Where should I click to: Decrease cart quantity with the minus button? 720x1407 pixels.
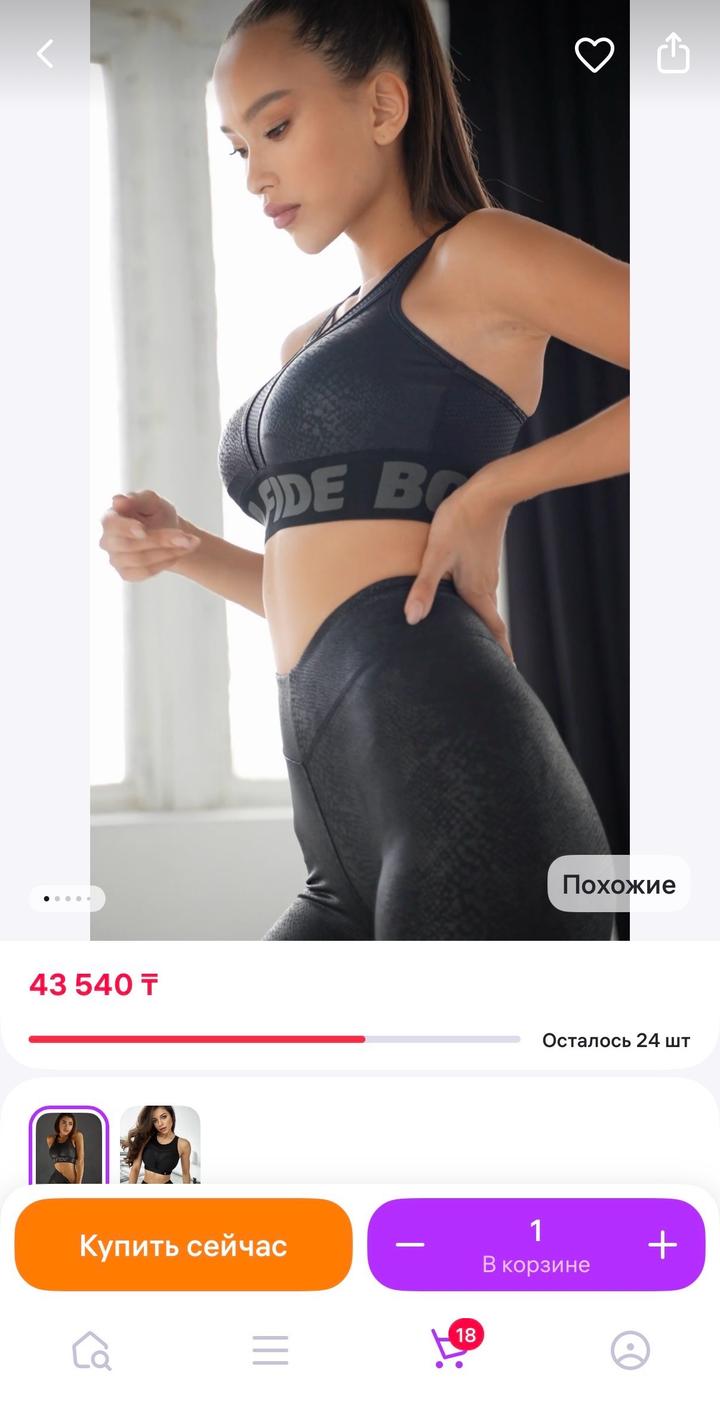click(410, 1245)
